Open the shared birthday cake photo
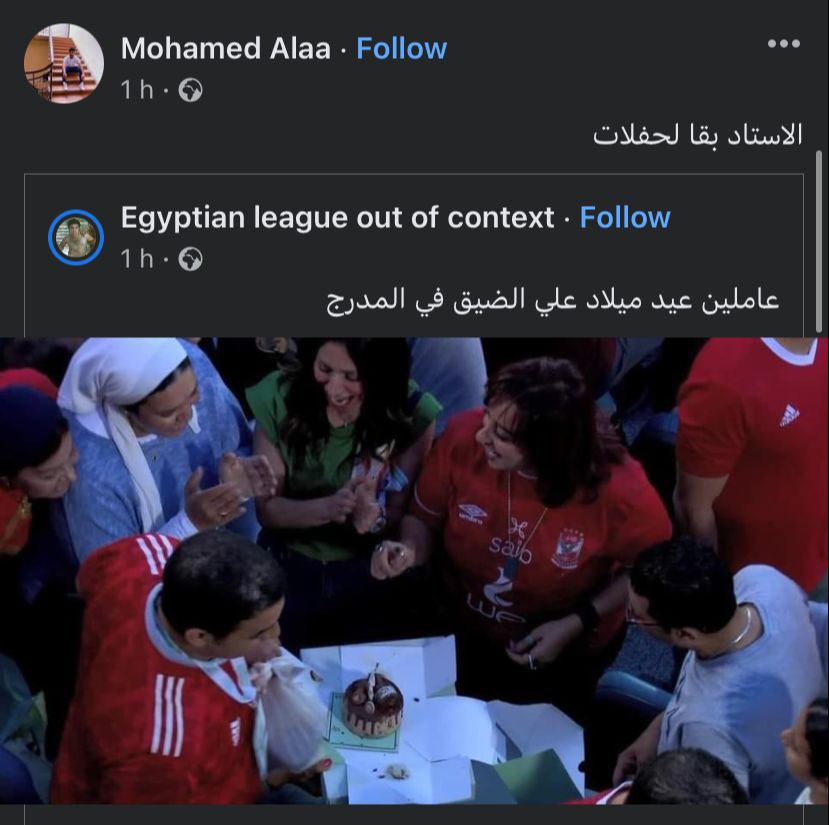Image resolution: width=829 pixels, height=825 pixels. click(414, 570)
